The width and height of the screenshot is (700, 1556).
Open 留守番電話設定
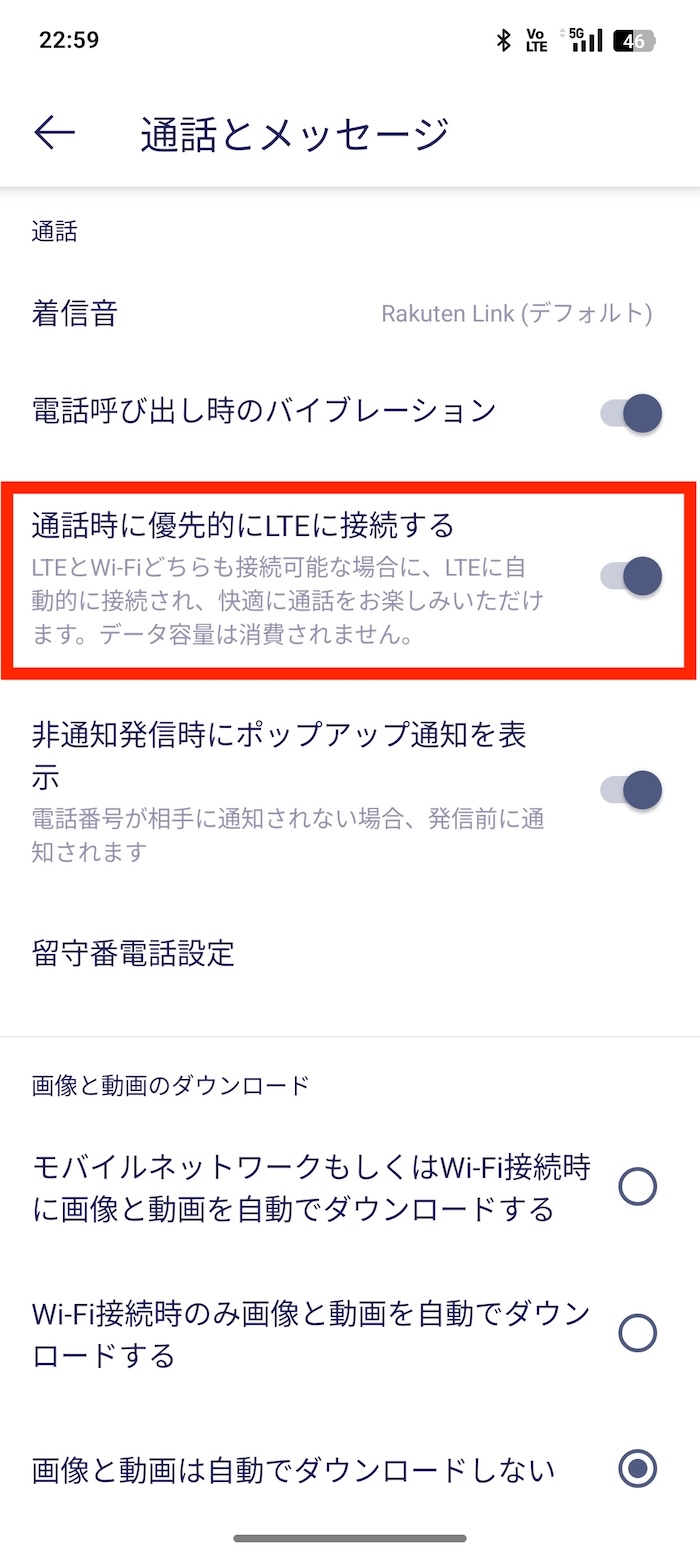coord(350,952)
